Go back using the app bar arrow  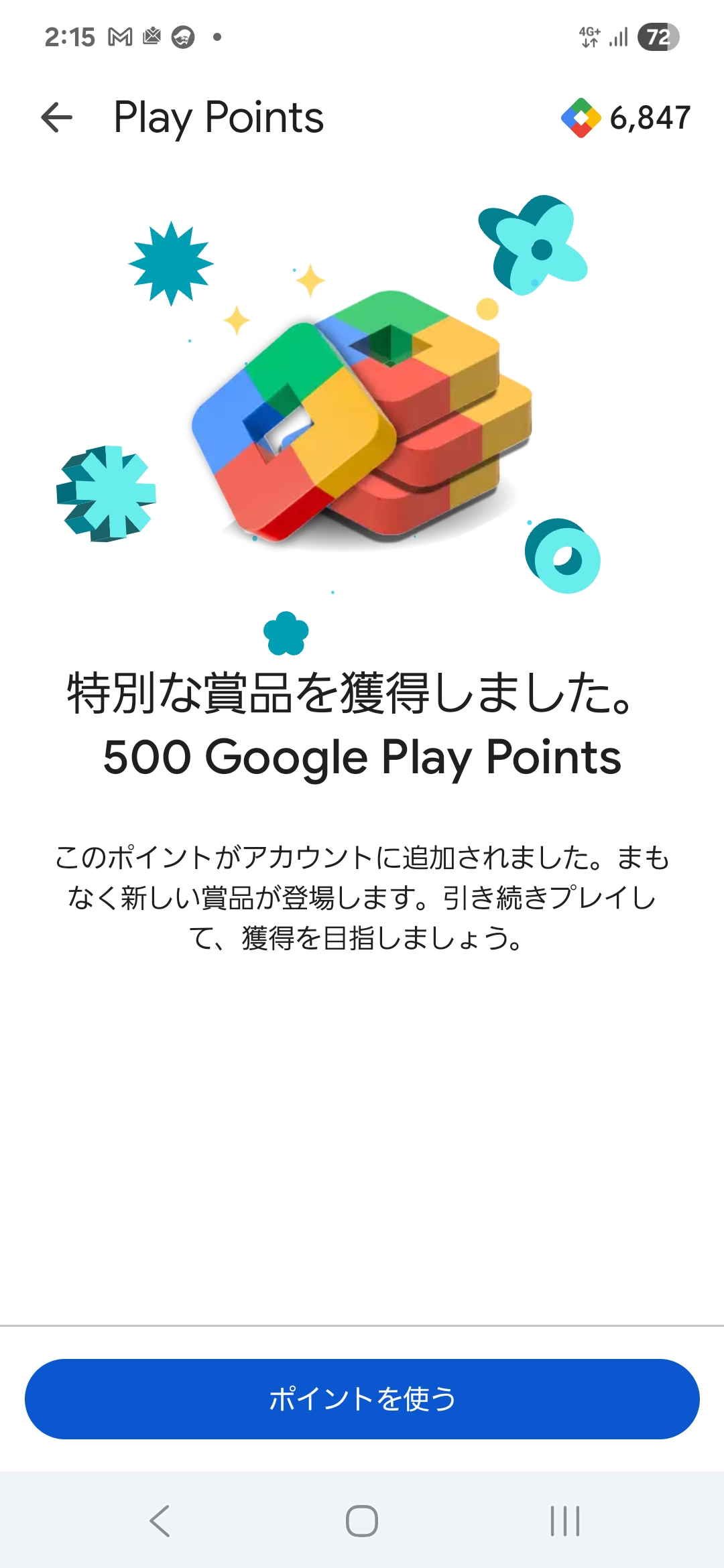tap(57, 118)
